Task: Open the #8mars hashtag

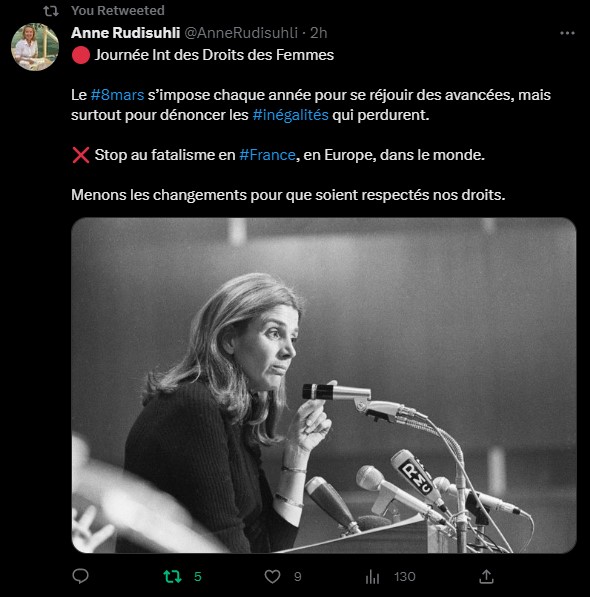Action: click(117, 95)
